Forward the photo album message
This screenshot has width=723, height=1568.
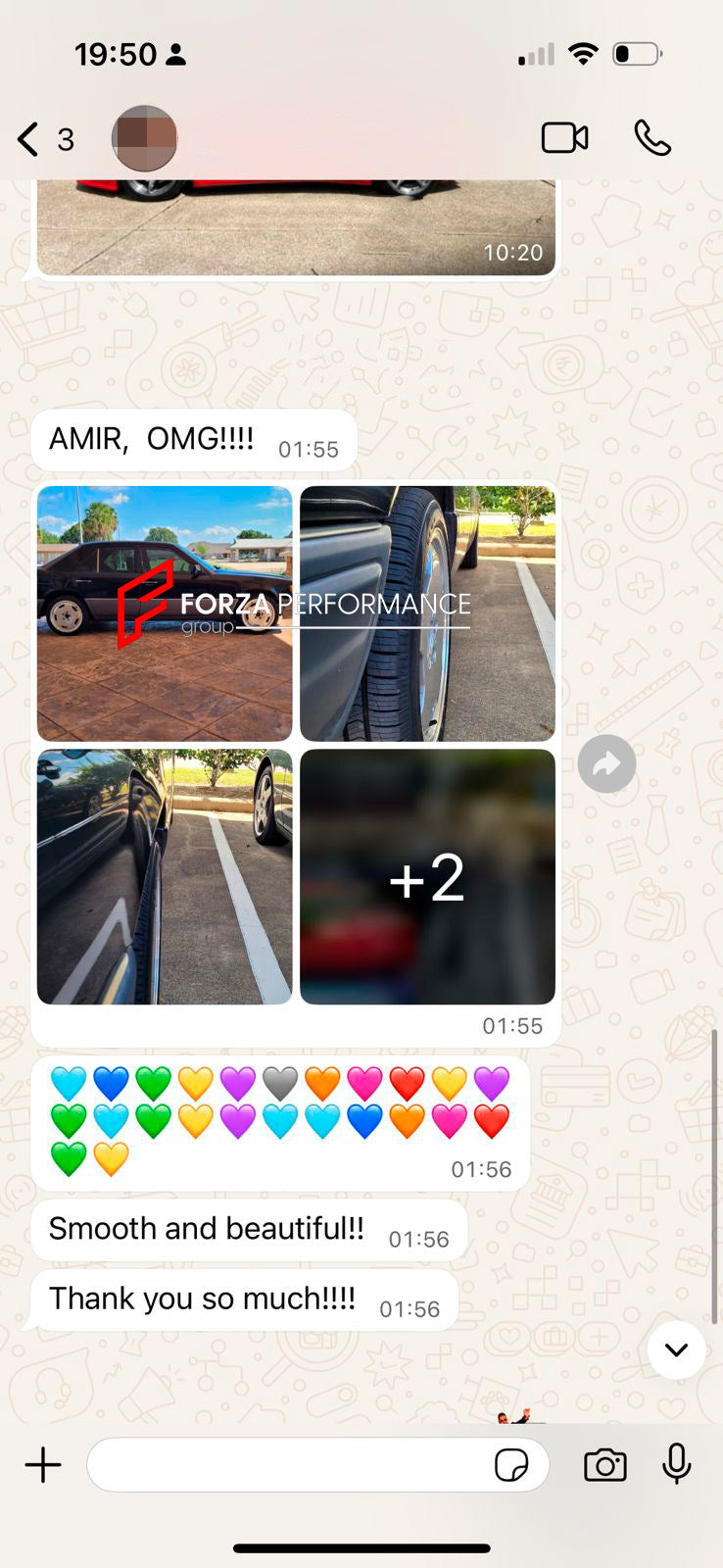tap(606, 763)
